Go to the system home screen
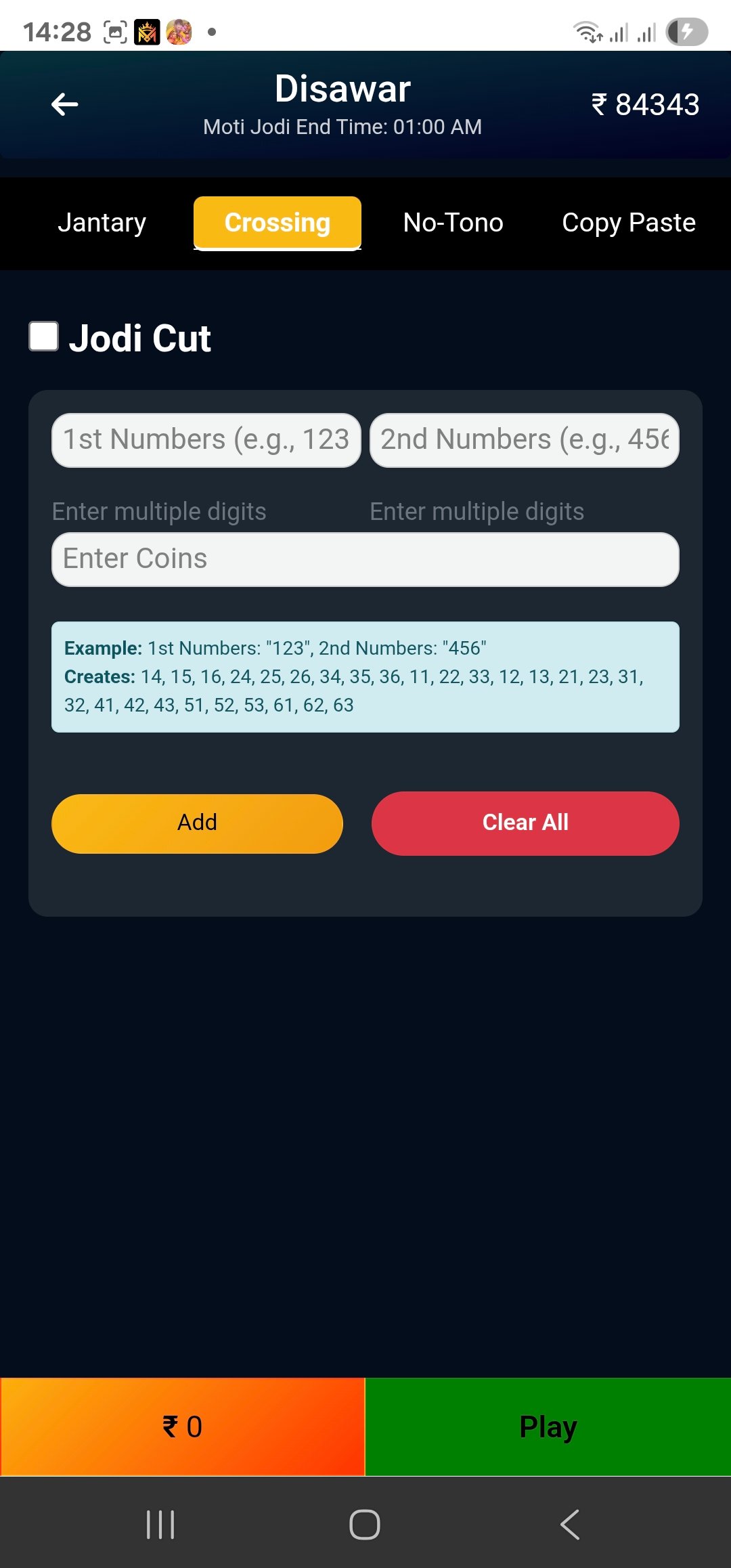This screenshot has height=1568, width=731. 365,1525
